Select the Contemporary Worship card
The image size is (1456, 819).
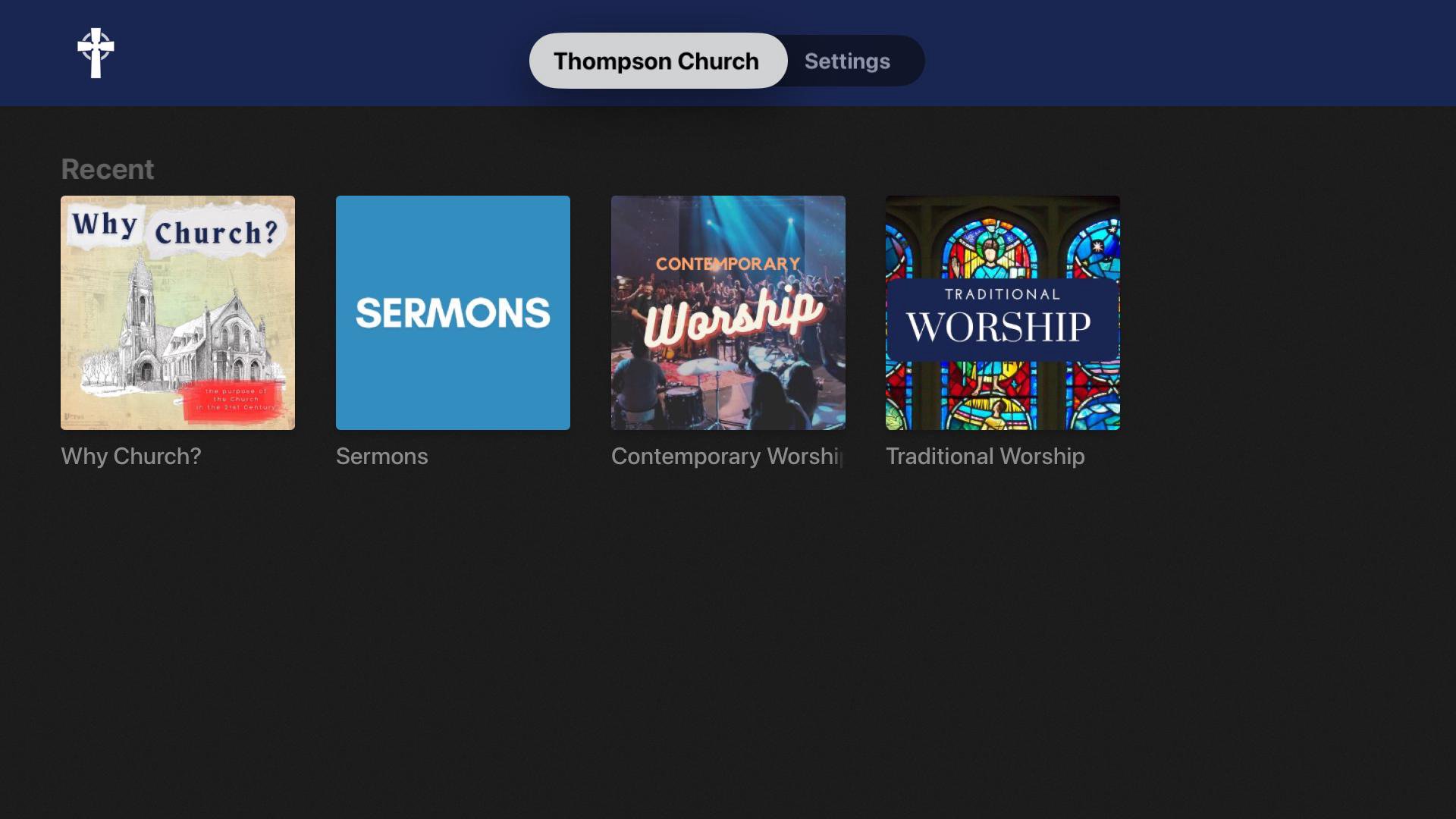coord(728,312)
